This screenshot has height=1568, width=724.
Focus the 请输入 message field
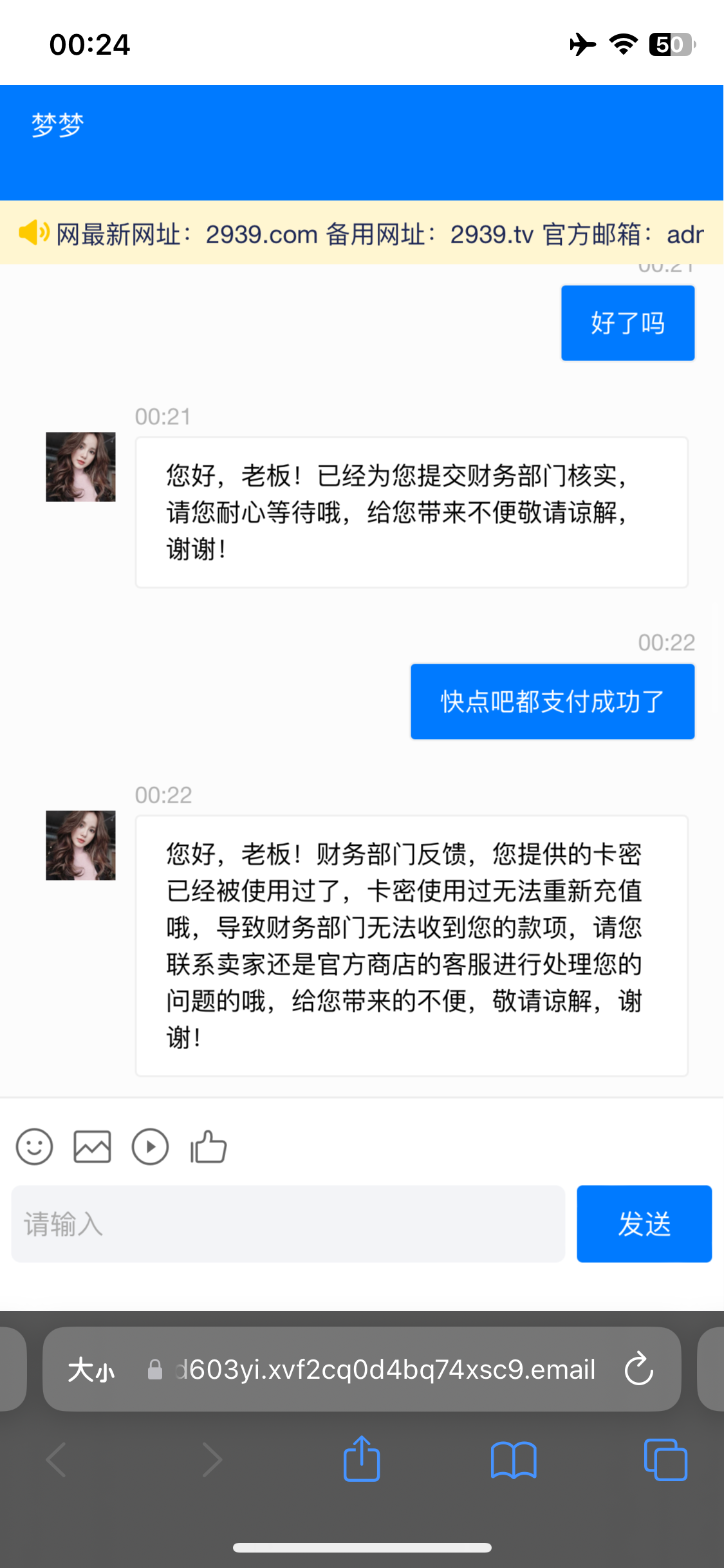tap(288, 1224)
